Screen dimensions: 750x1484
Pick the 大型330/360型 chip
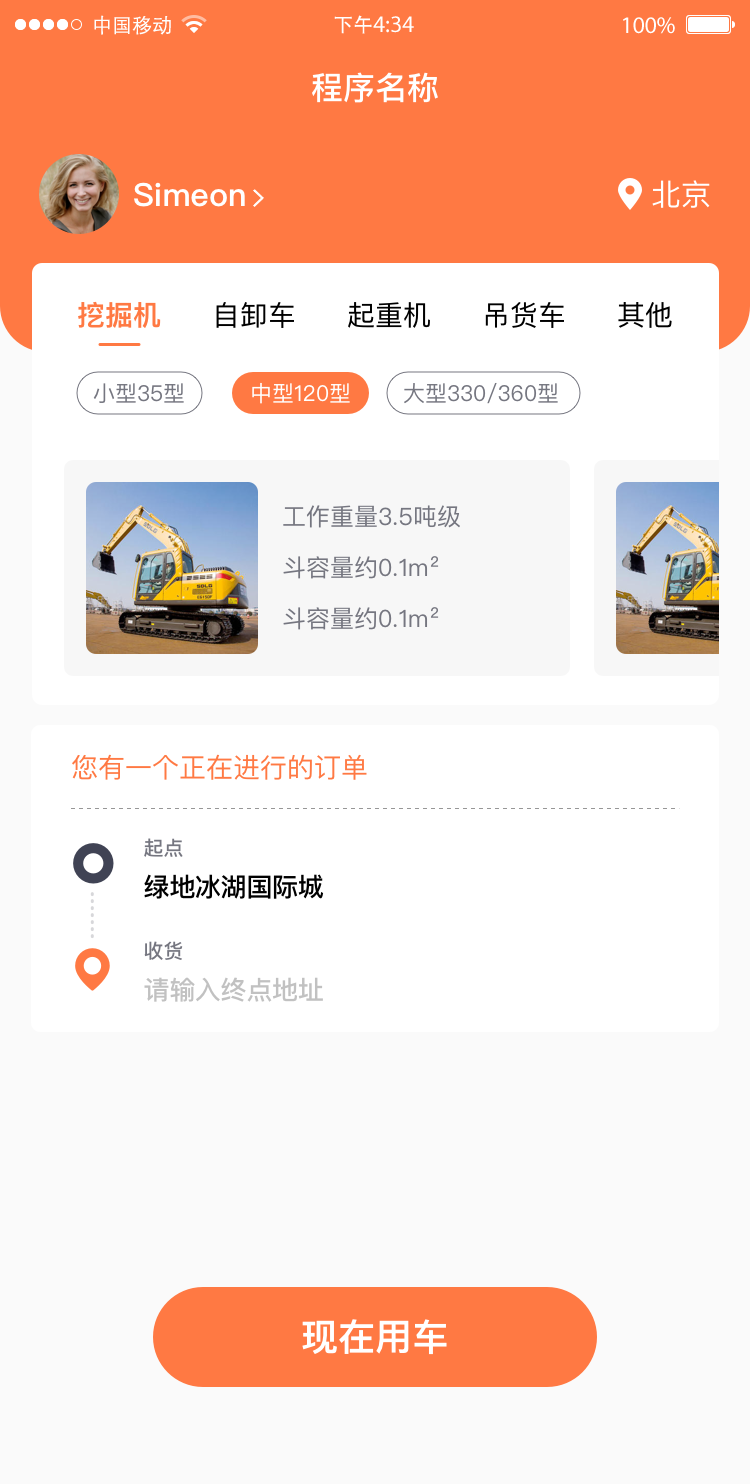482,393
